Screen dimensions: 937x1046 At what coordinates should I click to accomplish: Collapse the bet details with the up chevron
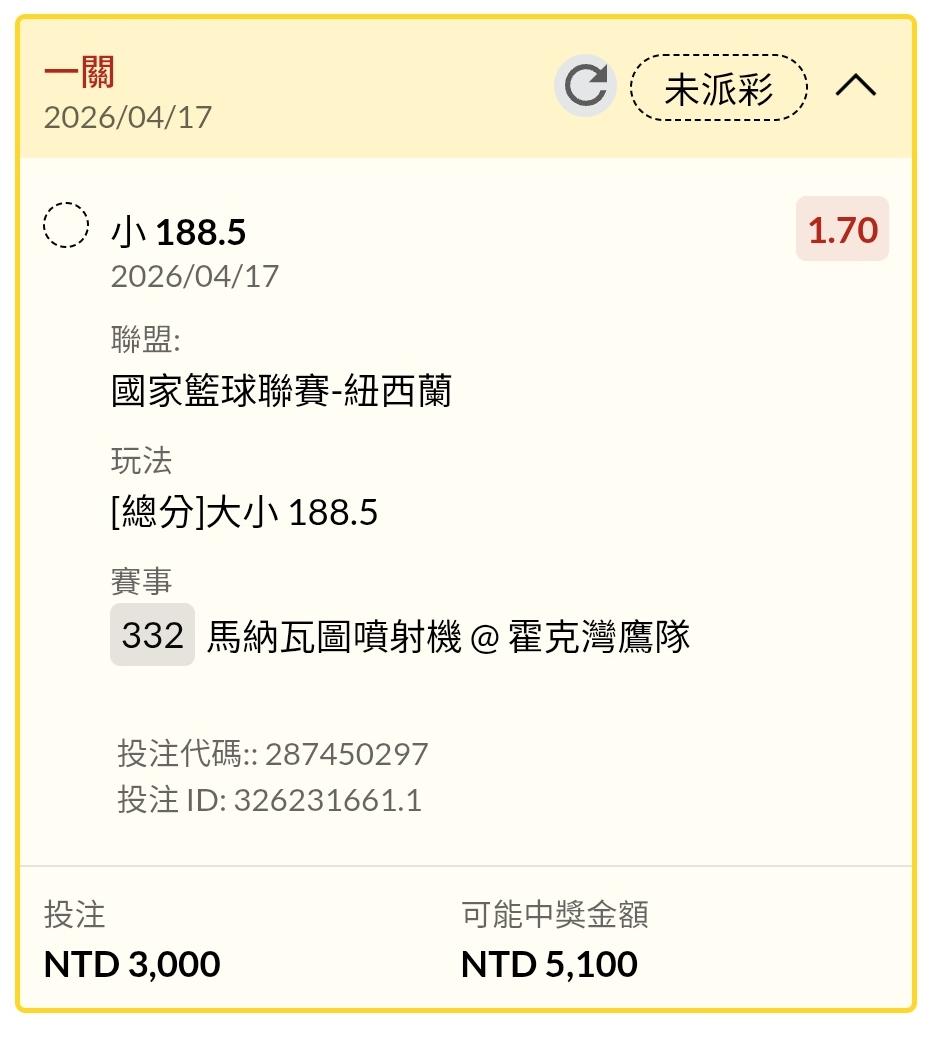point(856,86)
